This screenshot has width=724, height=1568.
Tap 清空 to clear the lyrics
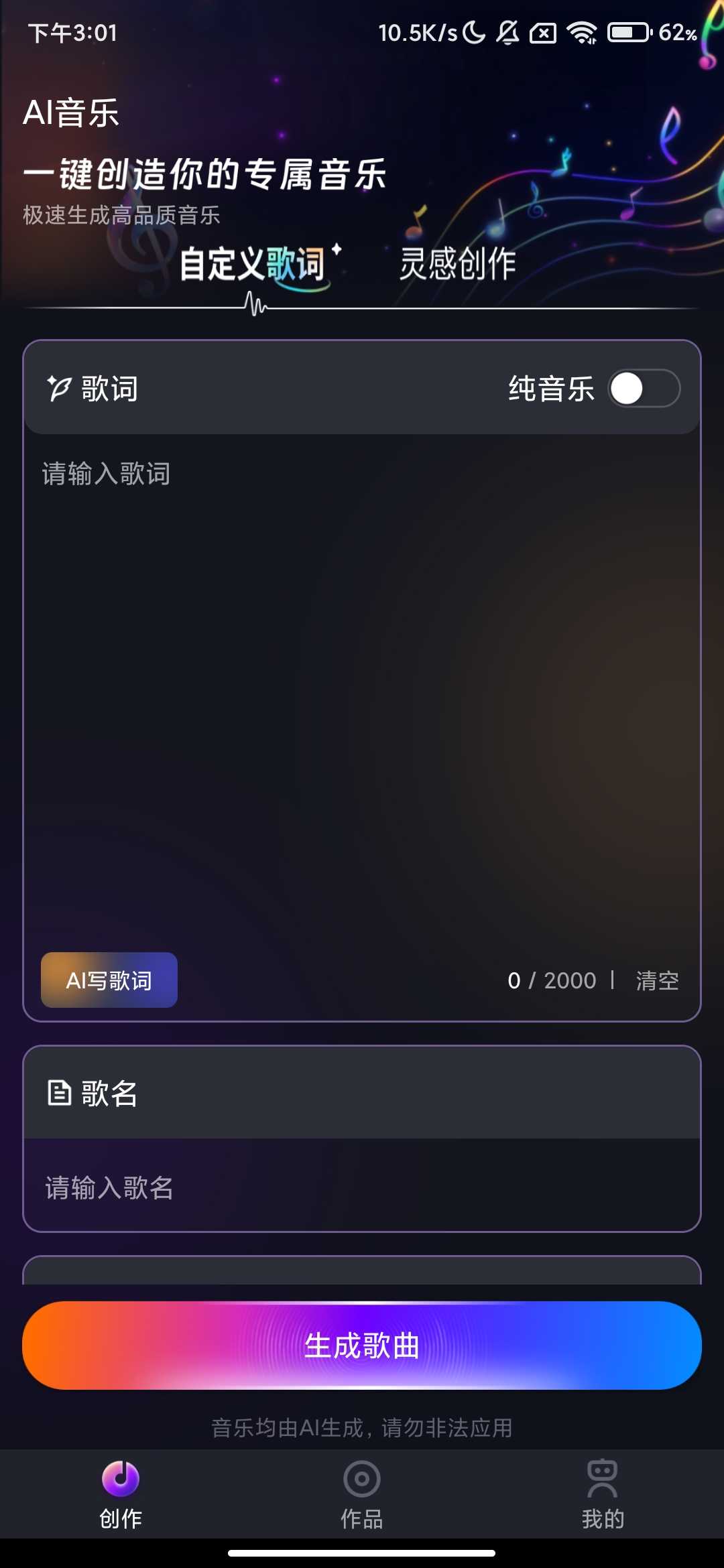tap(656, 980)
